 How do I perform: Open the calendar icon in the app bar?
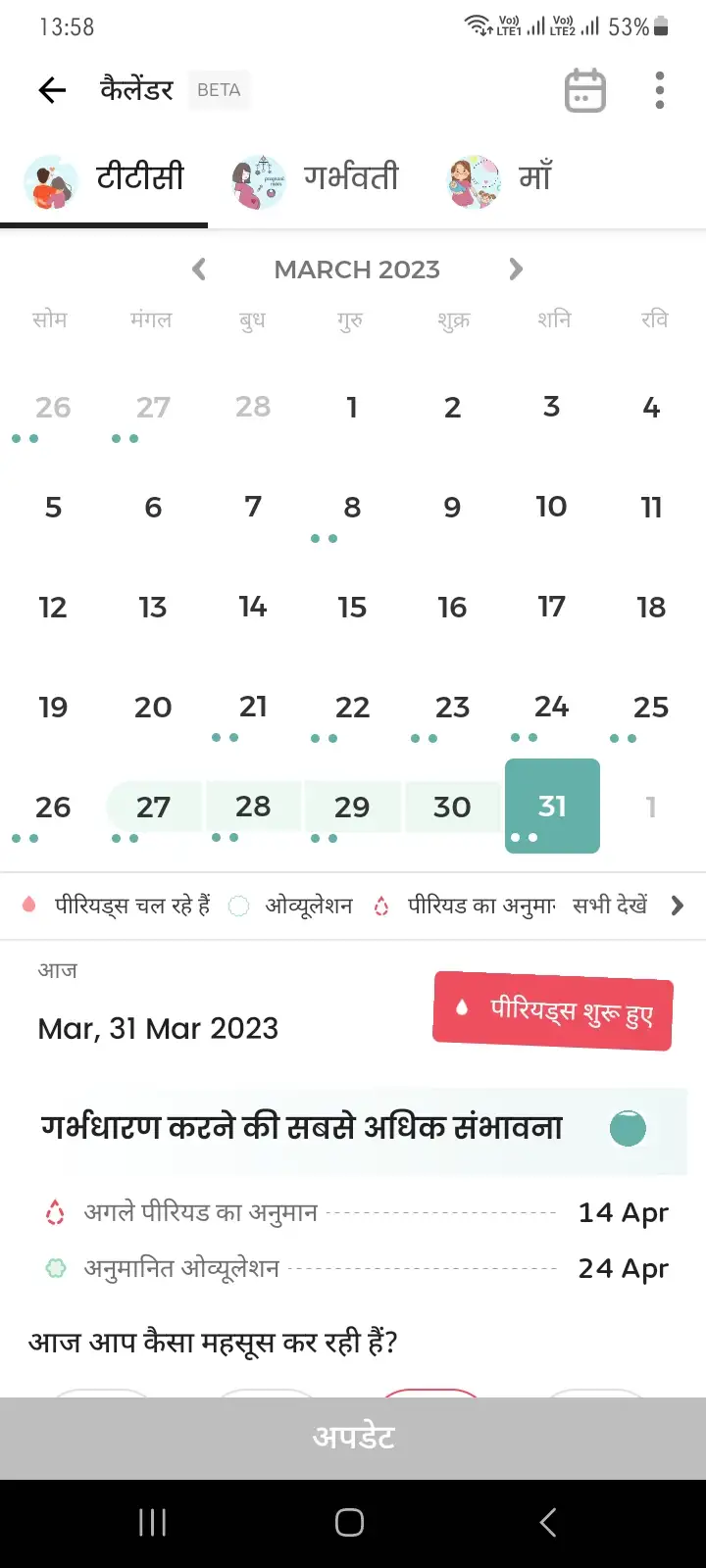[x=584, y=90]
